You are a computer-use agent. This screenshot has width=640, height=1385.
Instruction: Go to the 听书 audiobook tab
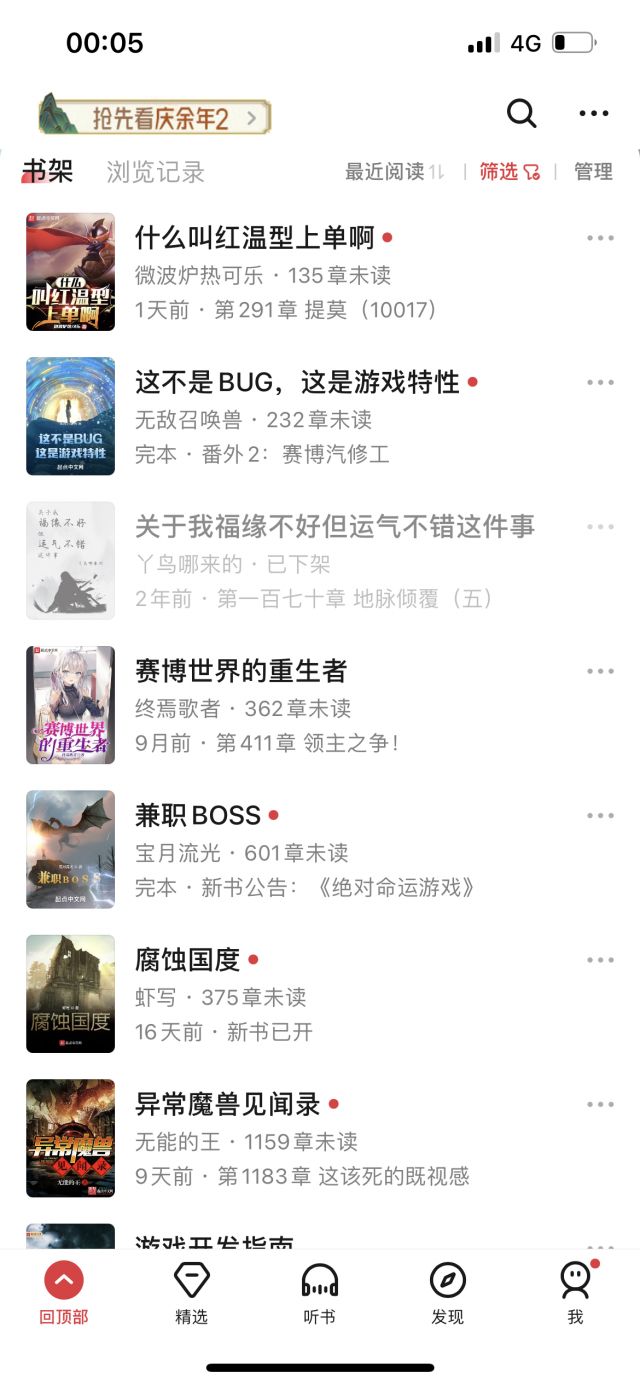[x=319, y=1293]
